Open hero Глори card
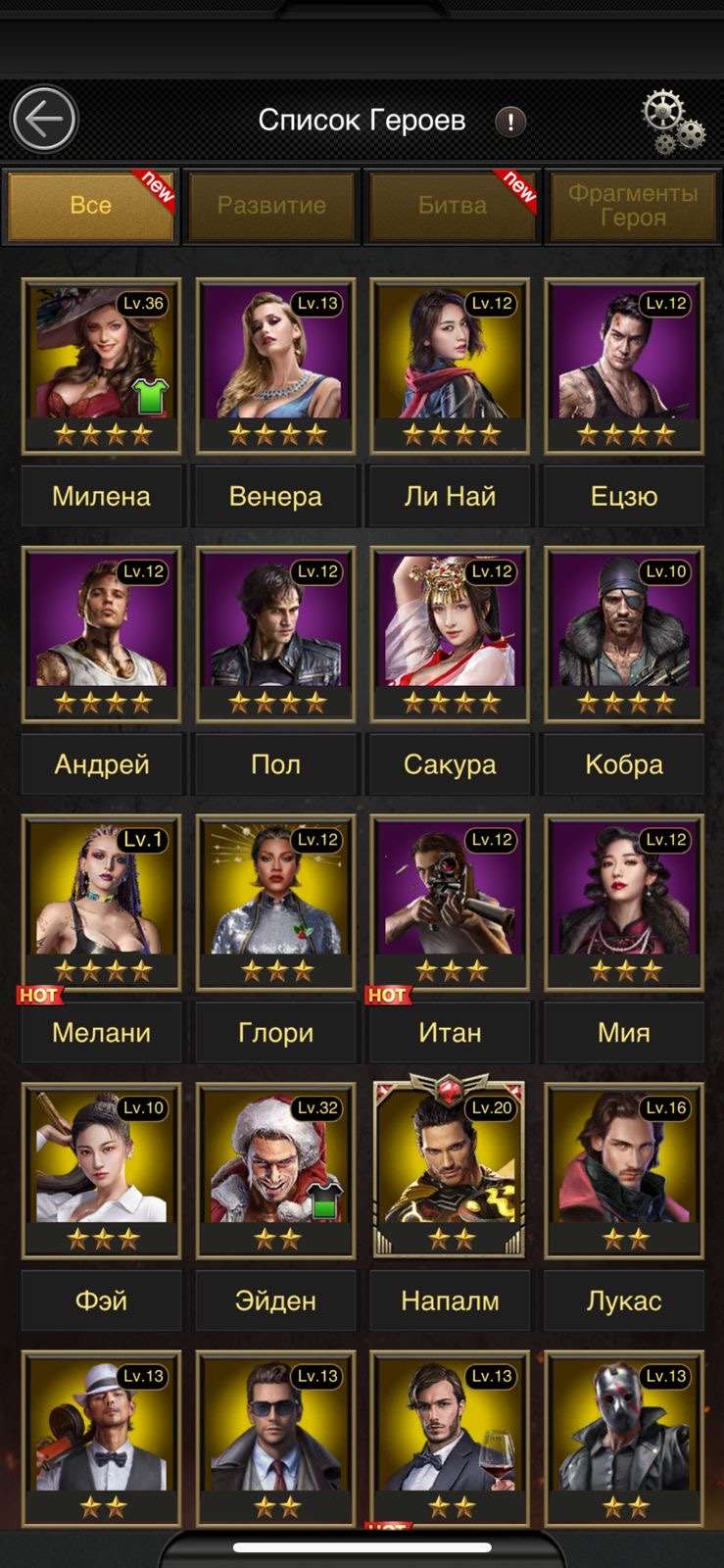The image size is (724, 1568). pos(275,902)
